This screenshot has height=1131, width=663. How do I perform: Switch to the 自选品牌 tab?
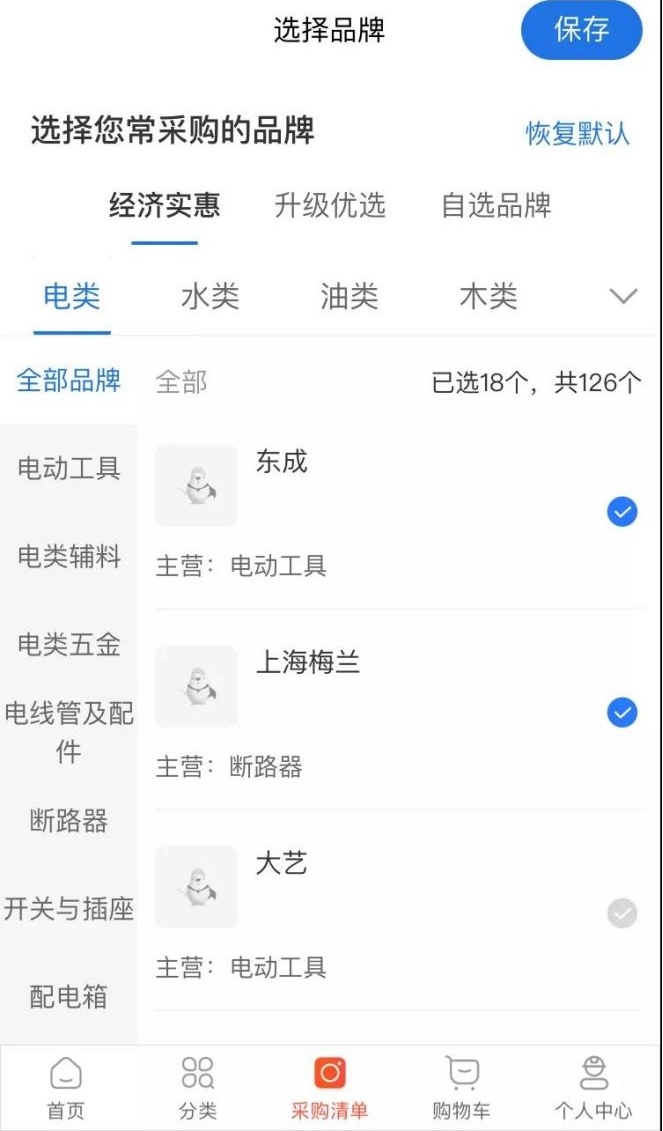coord(496,206)
